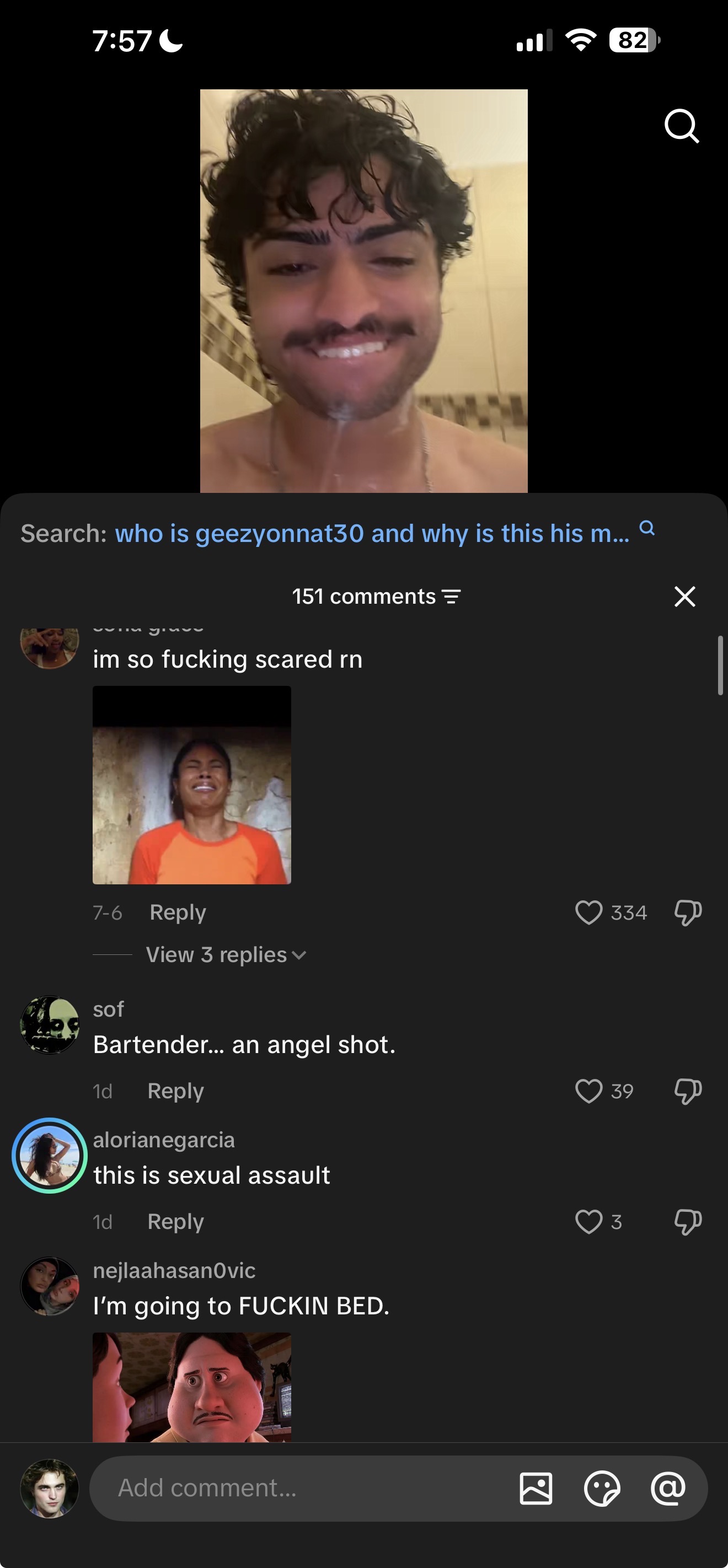The width and height of the screenshot is (728, 1568).
Task: Open the sticker picker
Action: click(x=602, y=1488)
